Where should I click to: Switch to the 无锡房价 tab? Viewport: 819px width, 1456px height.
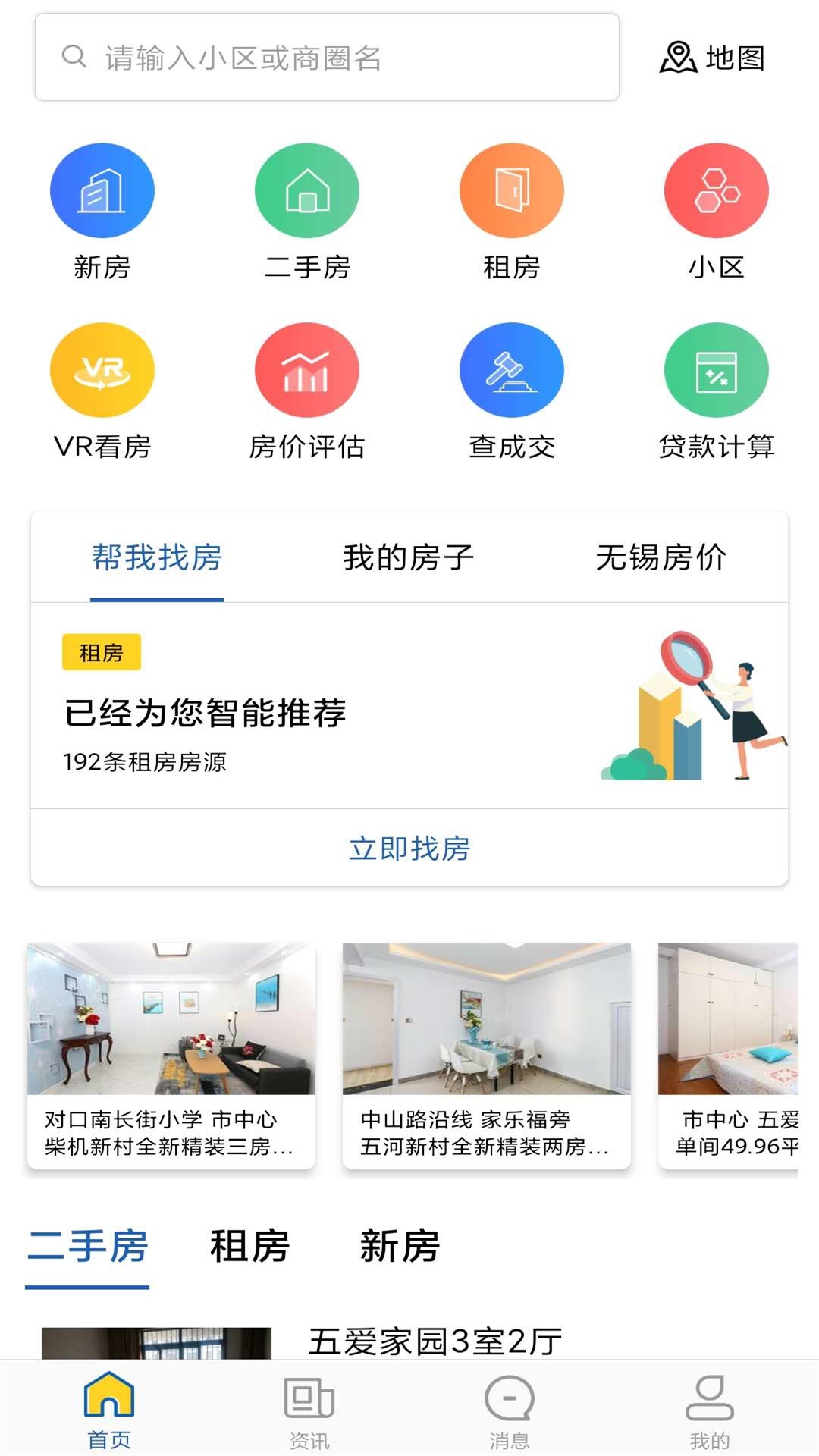pyautogui.click(x=661, y=557)
